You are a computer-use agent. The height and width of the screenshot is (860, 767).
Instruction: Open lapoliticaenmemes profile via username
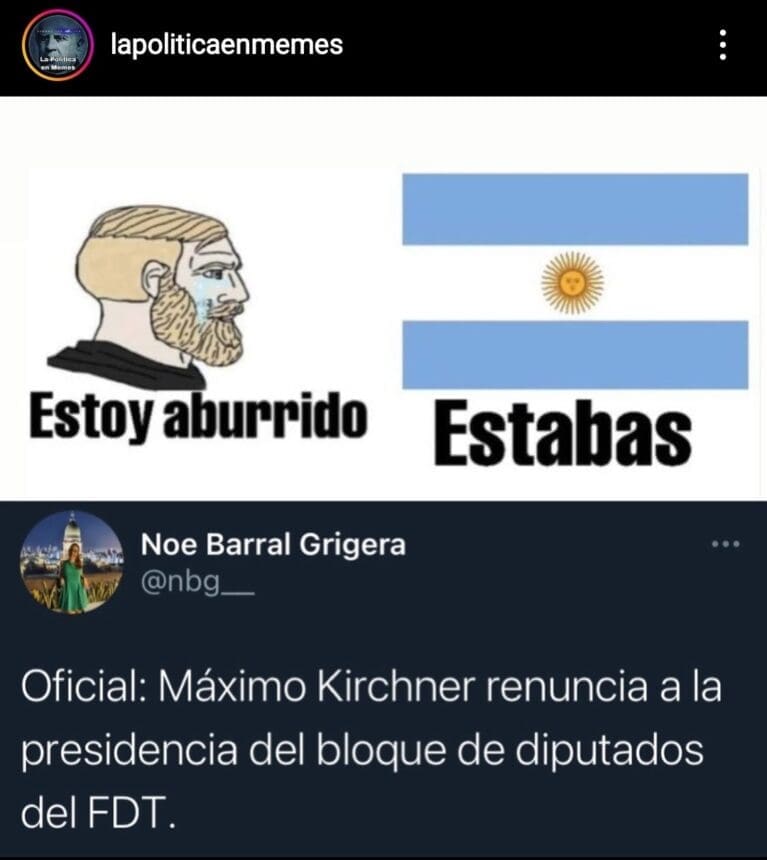click(x=226, y=45)
